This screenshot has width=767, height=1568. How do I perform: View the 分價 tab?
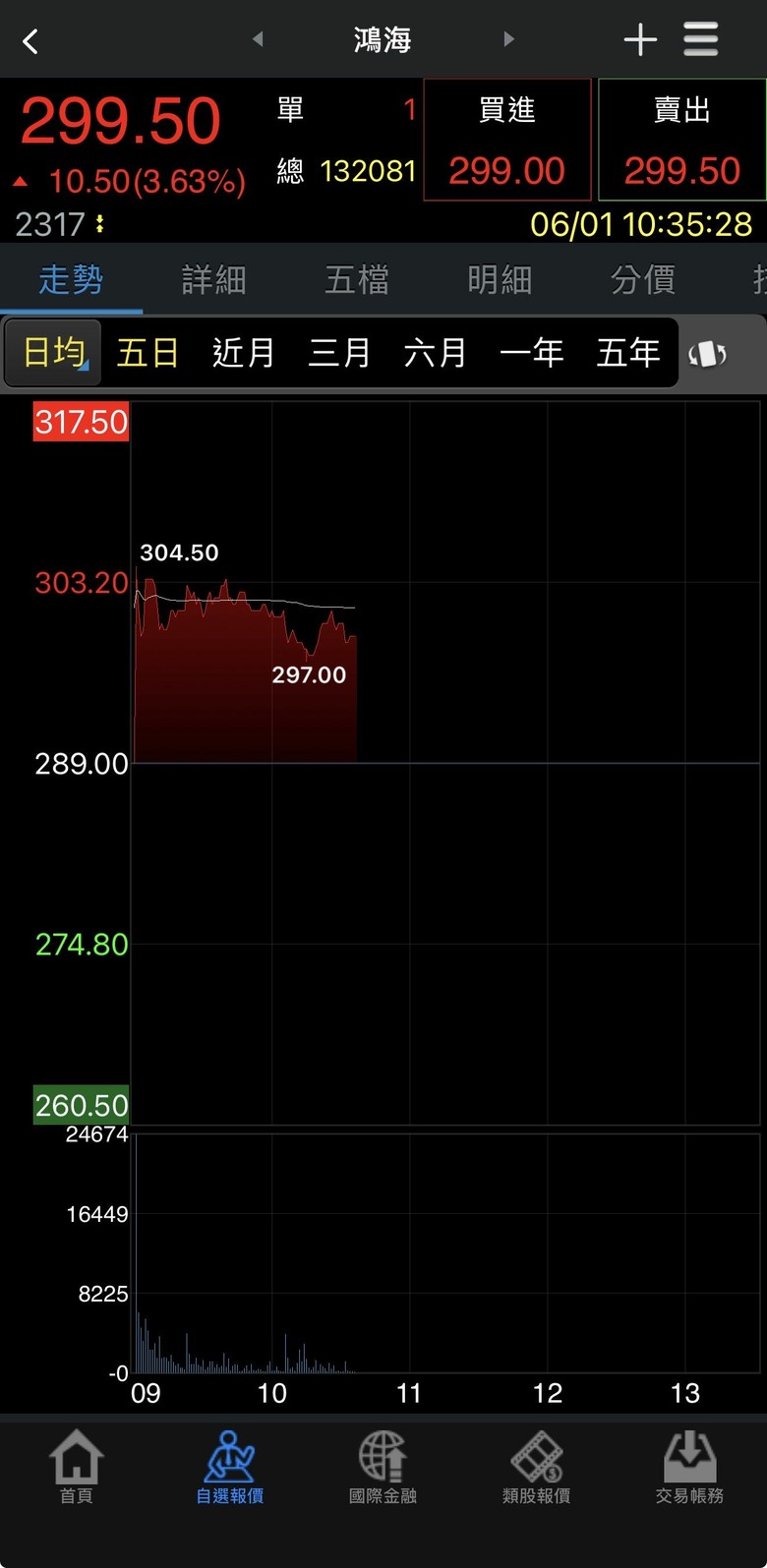pyautogui.click(x=643, y=280)
